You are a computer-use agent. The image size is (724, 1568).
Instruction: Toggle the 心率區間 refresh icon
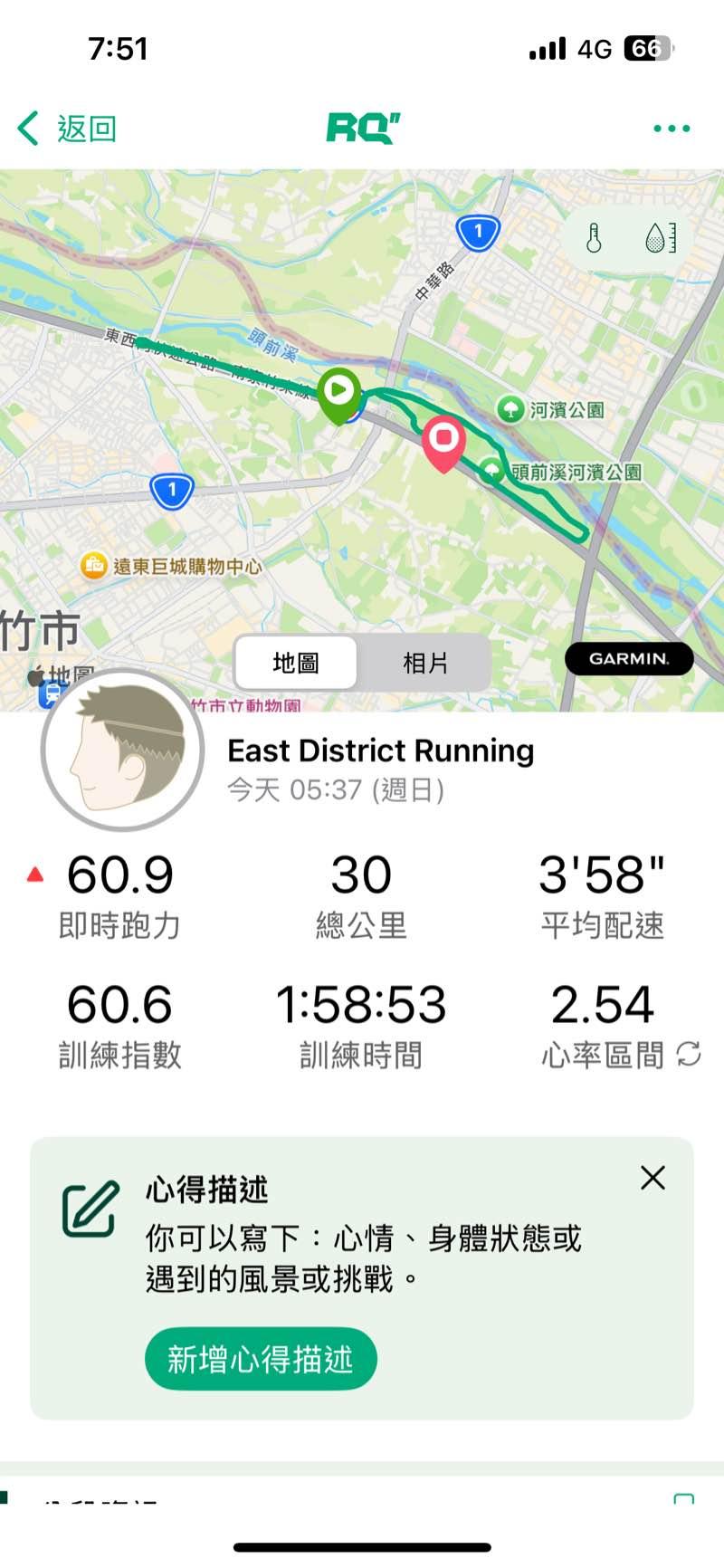click(x=689, y=1054)
